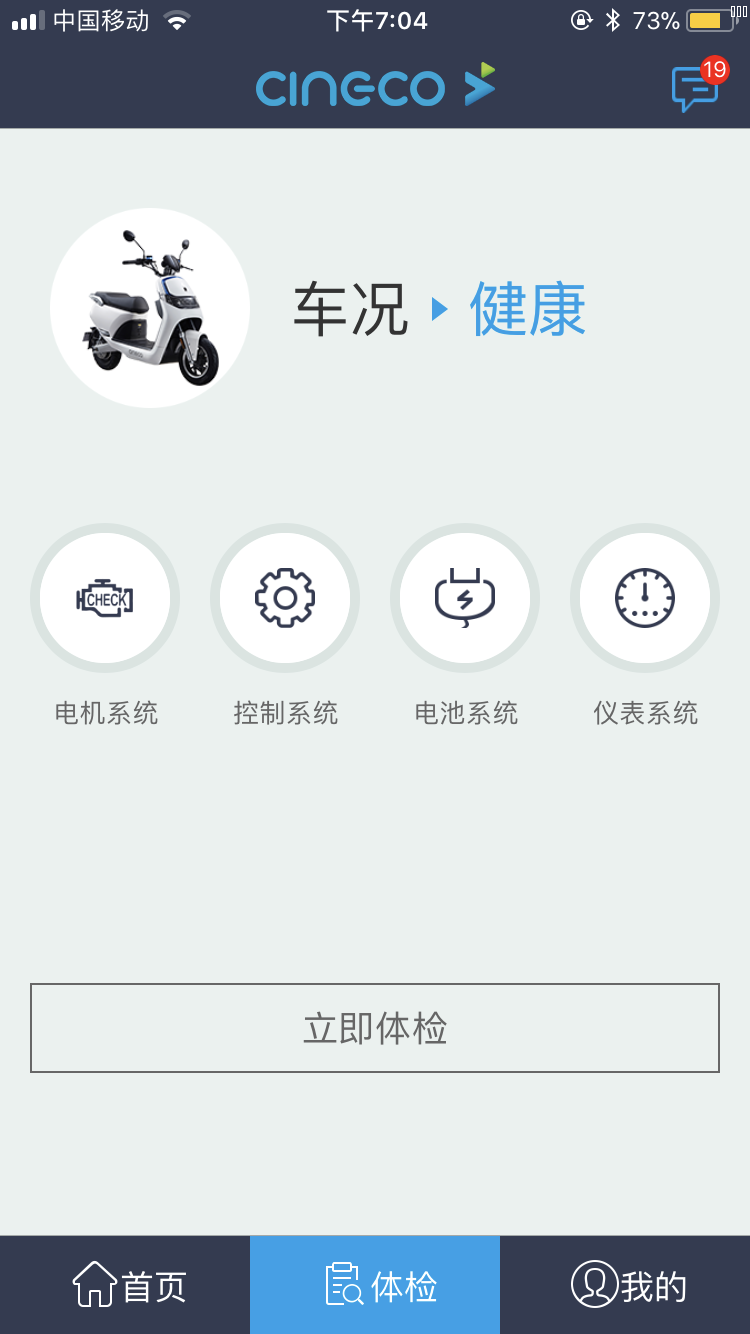Switch to the 我的 tab

625,1285
